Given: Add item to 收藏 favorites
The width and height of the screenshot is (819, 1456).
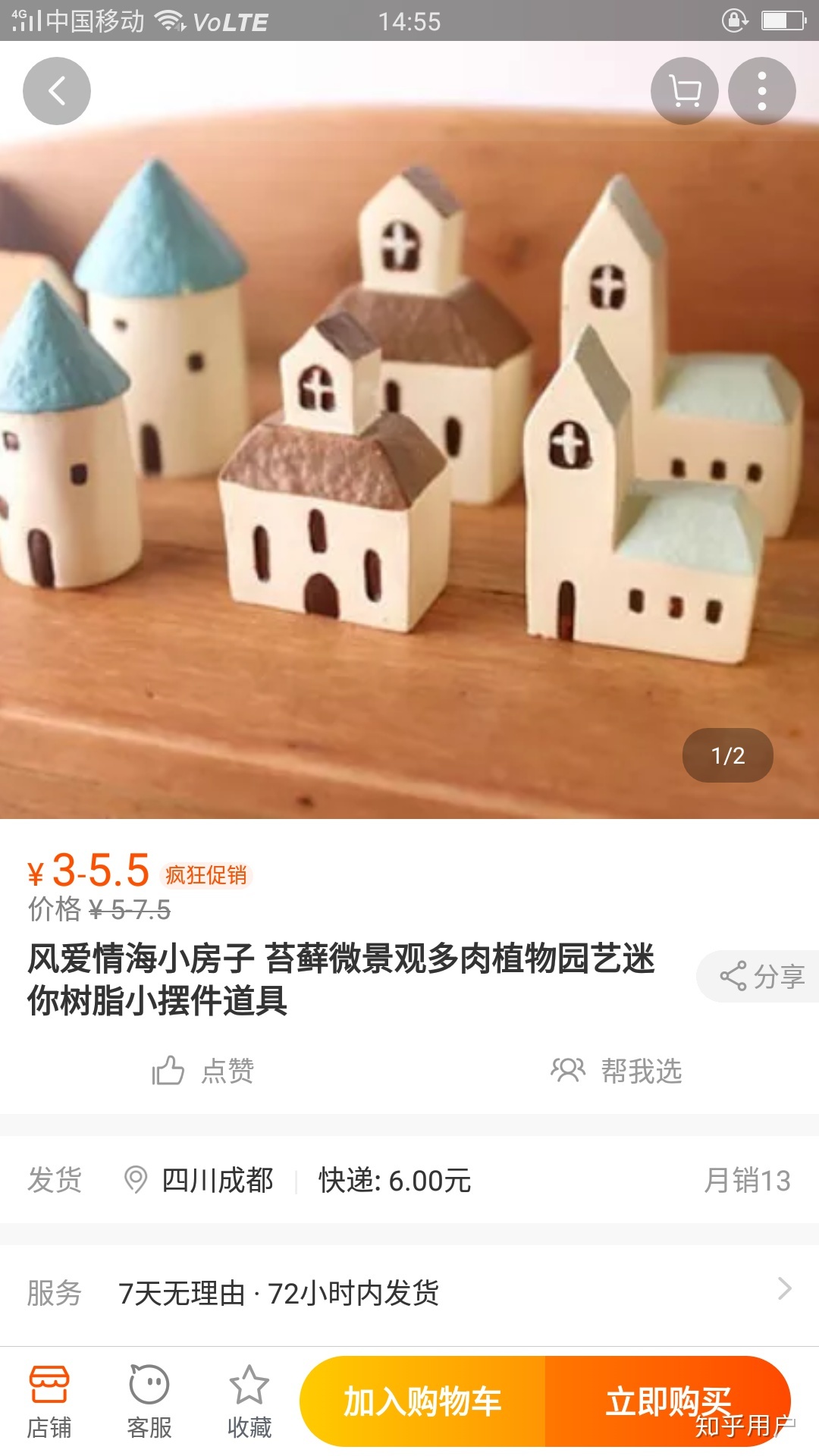Looking at the screenshot, I should point(249,1401).
